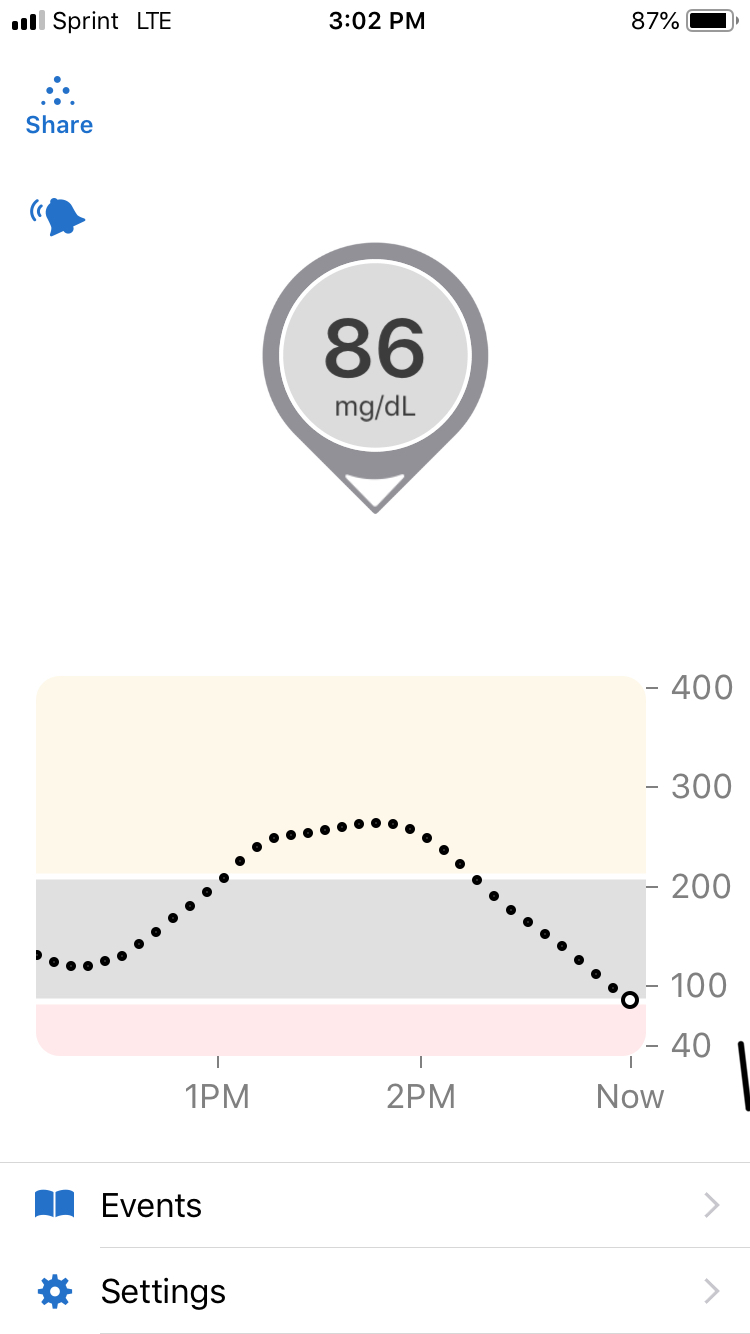Open the Events list
Image resolution: width=750 pixels, height=1334 pixels.
tap(375, 1205)
